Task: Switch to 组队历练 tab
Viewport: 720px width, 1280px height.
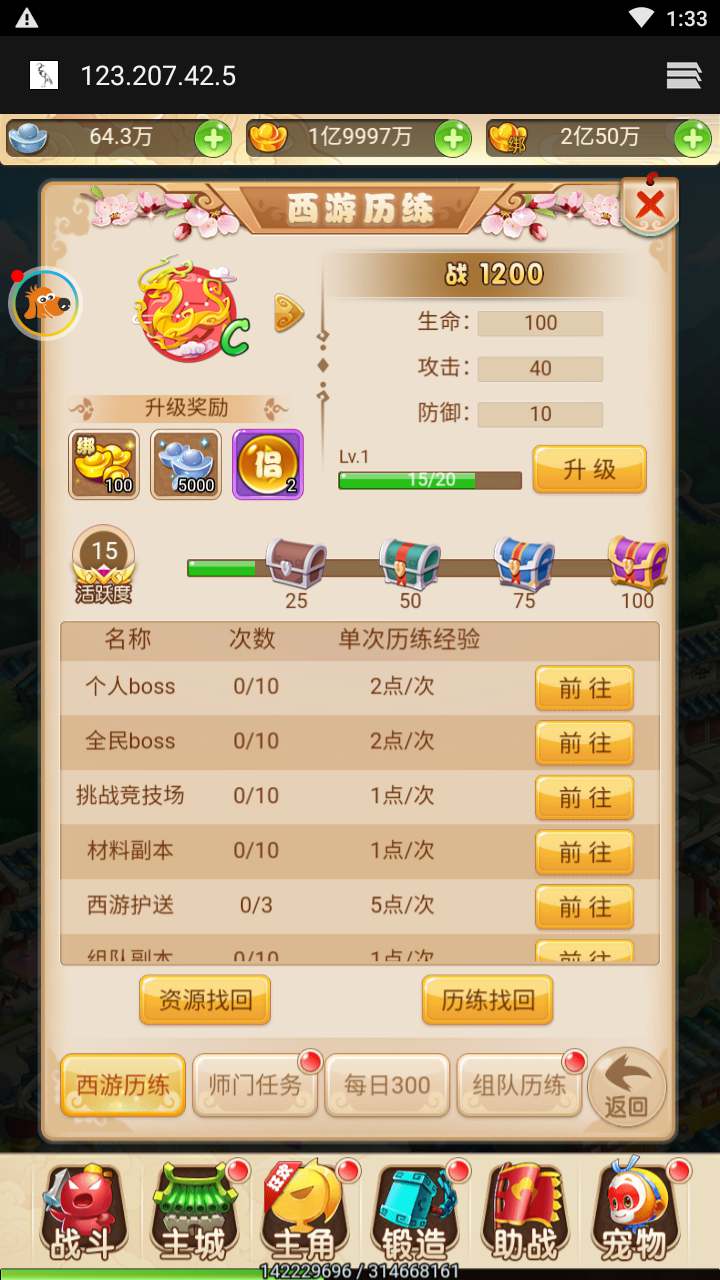Action: (519, 1085)
